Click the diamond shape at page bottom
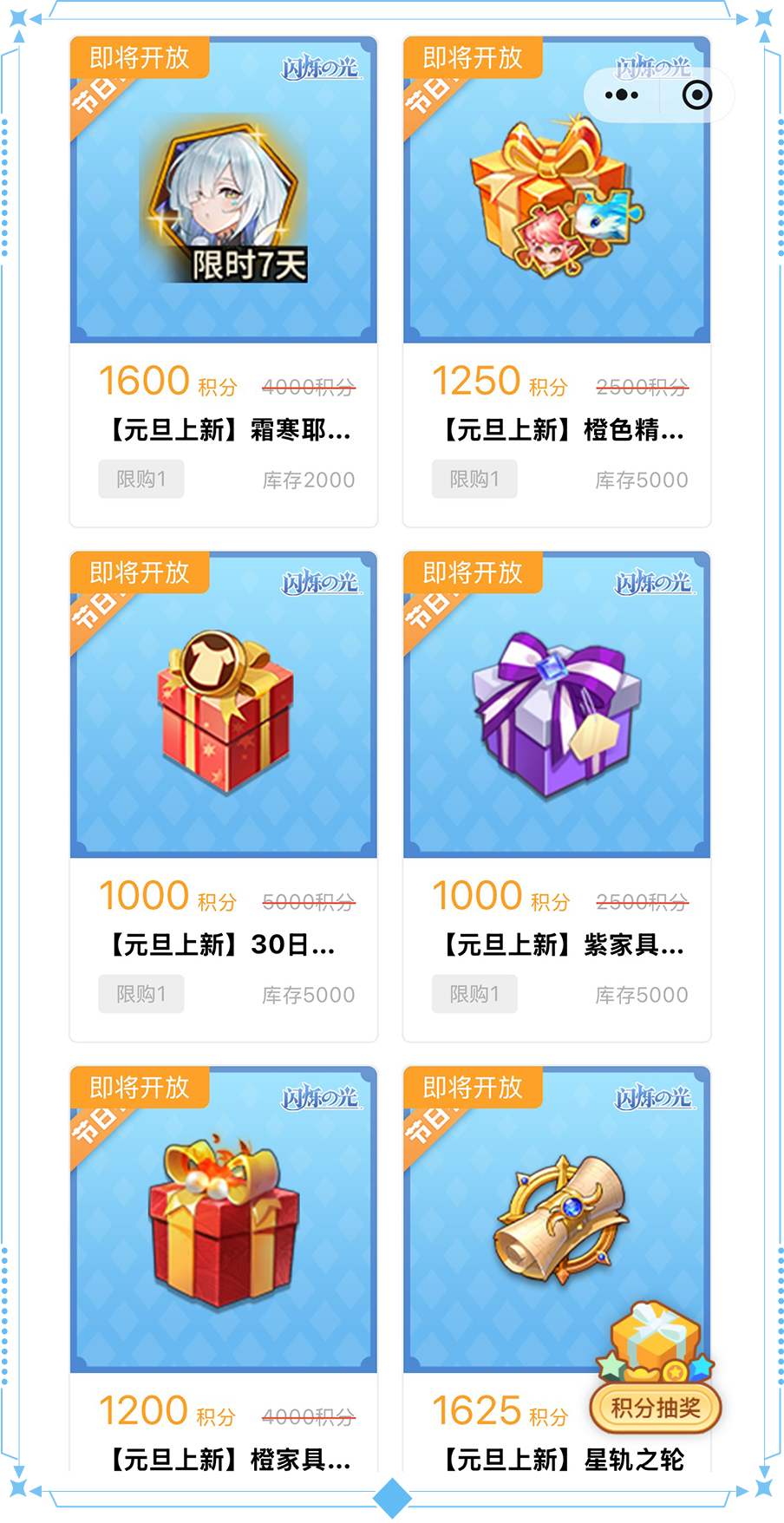The image size is (784, 1523). point(391,1498)
